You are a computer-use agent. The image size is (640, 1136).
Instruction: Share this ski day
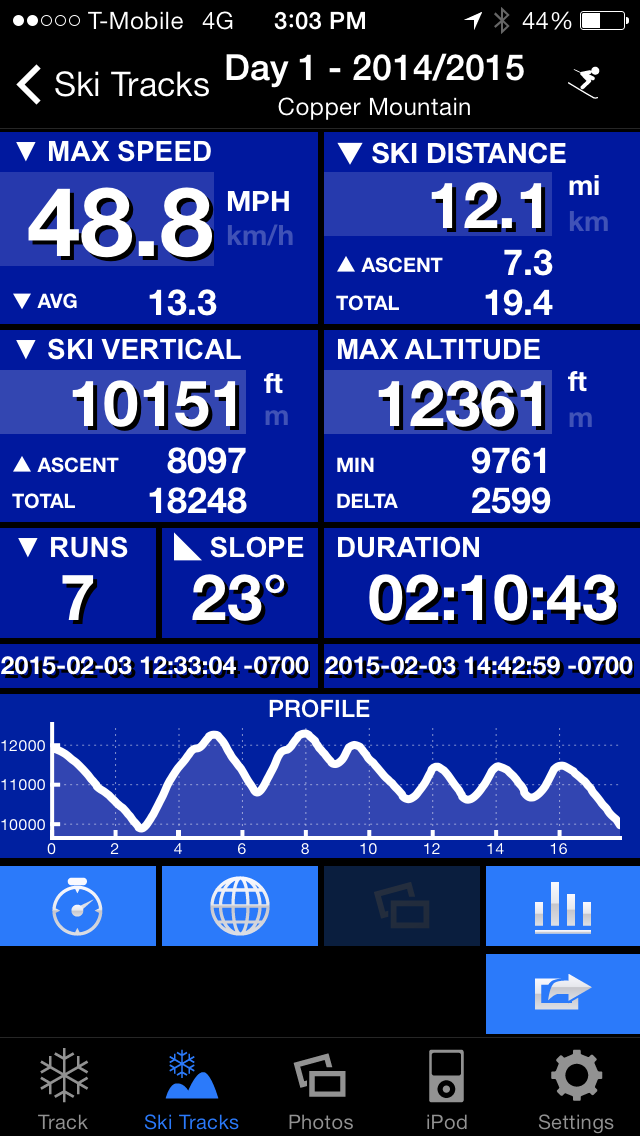click(x=563, y=993)
